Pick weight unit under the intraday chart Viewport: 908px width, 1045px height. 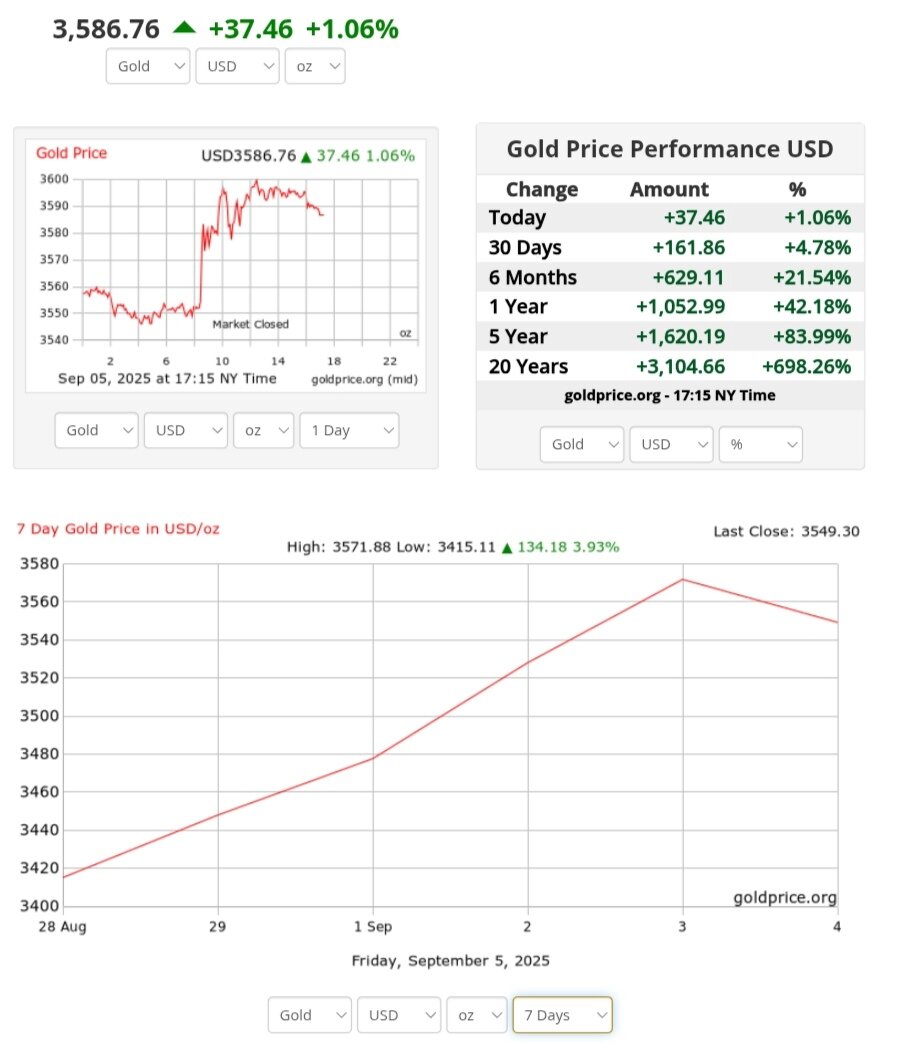coord(264,430)
